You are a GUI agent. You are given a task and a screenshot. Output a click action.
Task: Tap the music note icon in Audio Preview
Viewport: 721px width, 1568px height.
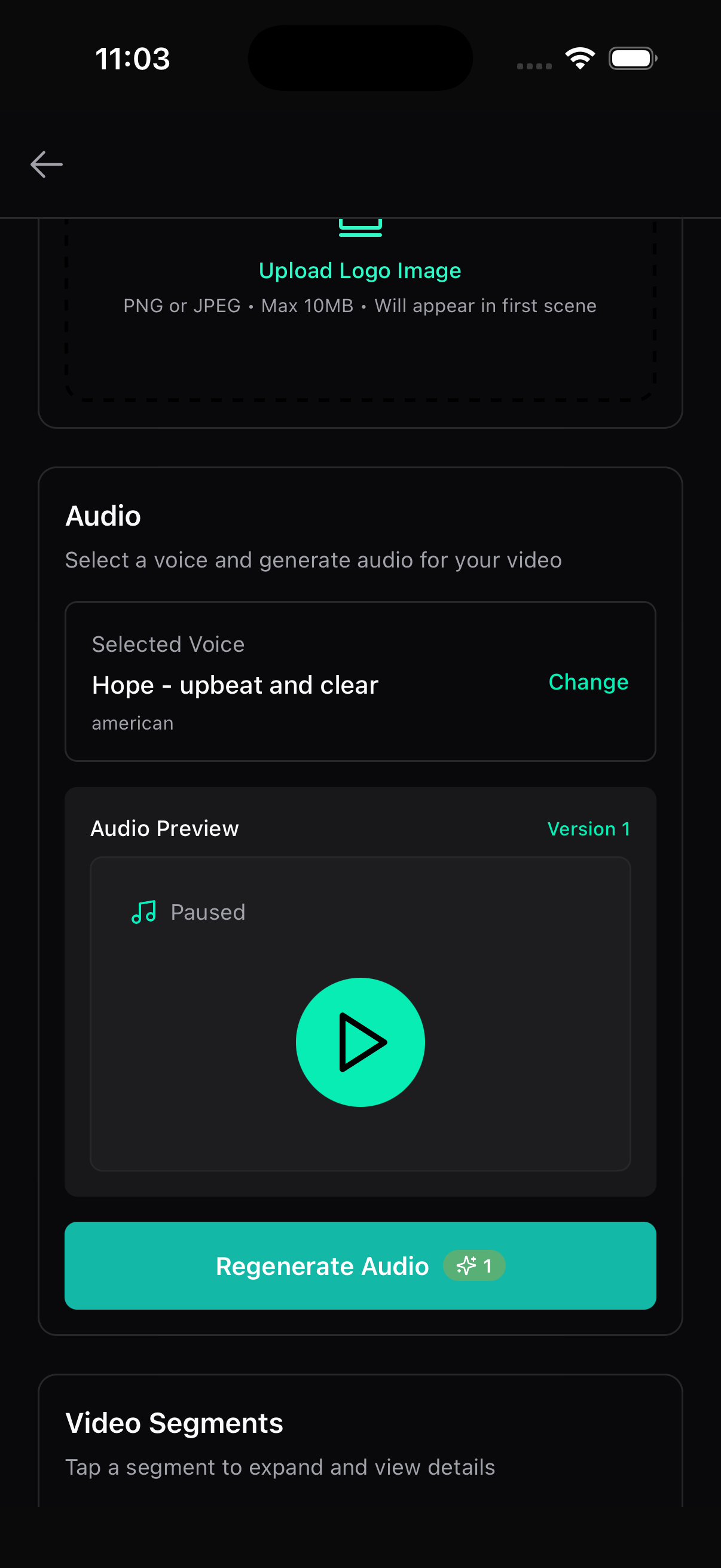[143, 911]
